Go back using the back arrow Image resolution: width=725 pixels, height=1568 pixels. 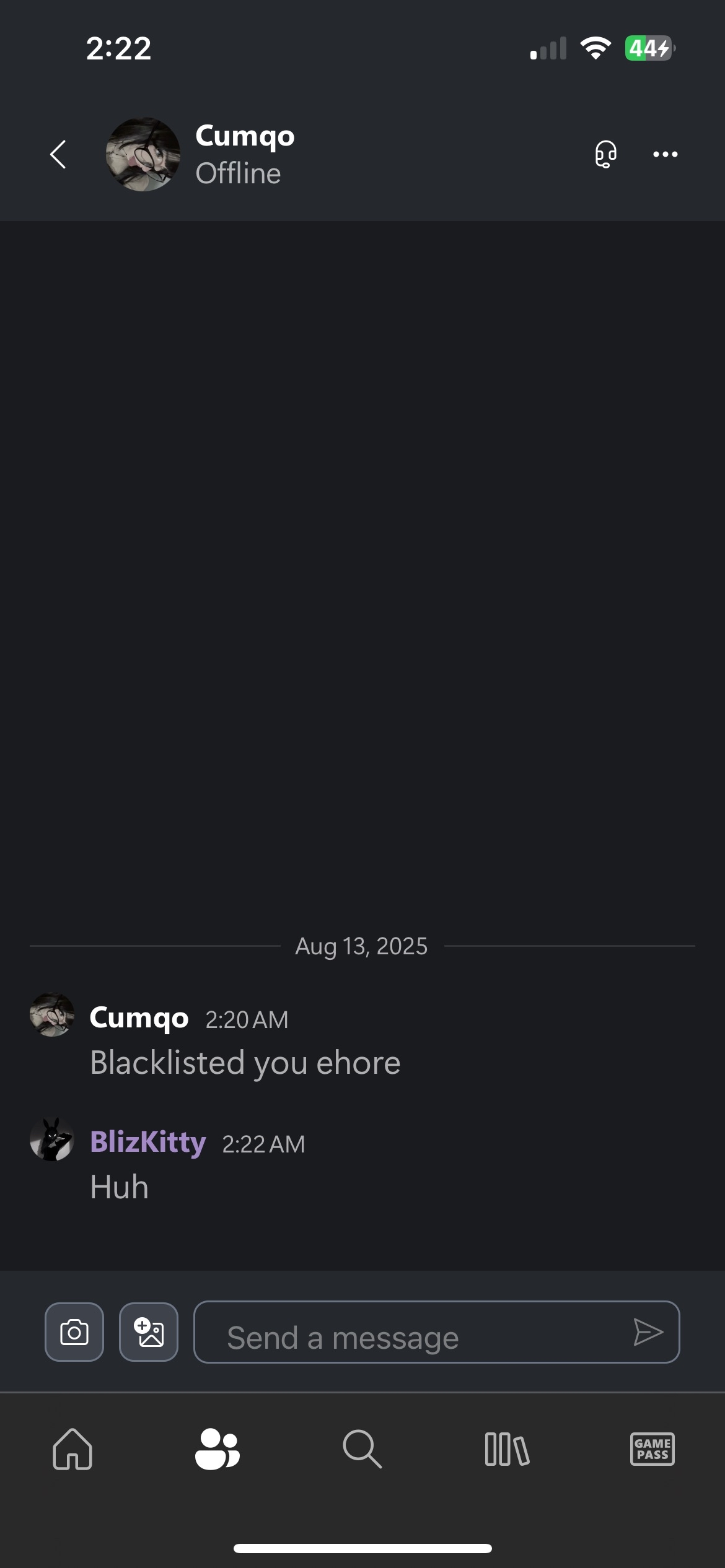pyautogui.click(x=58, y=154)
